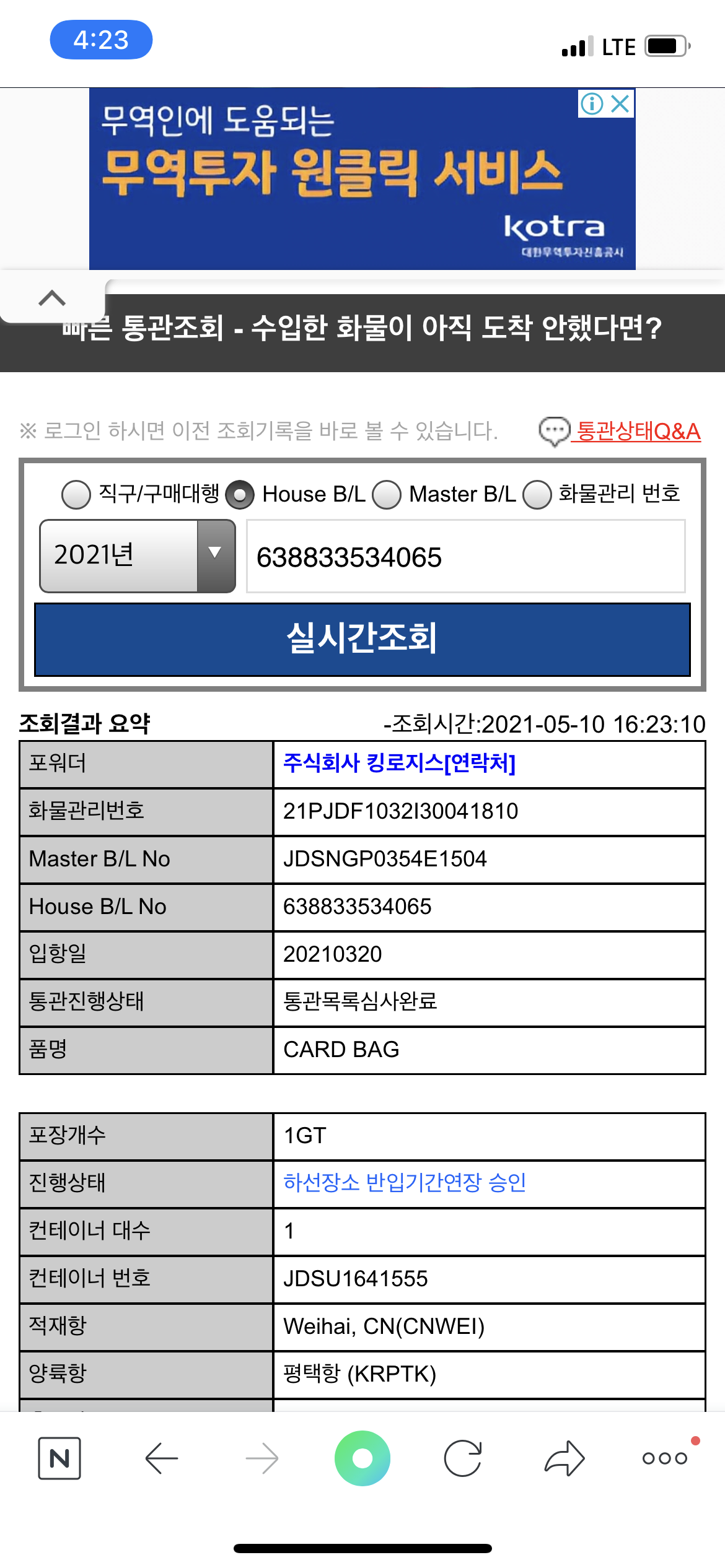Image resolution: width=725 pixels, height=1568 pixels.
Task: Open the three-dot more menu
Action: (665, 1458)
